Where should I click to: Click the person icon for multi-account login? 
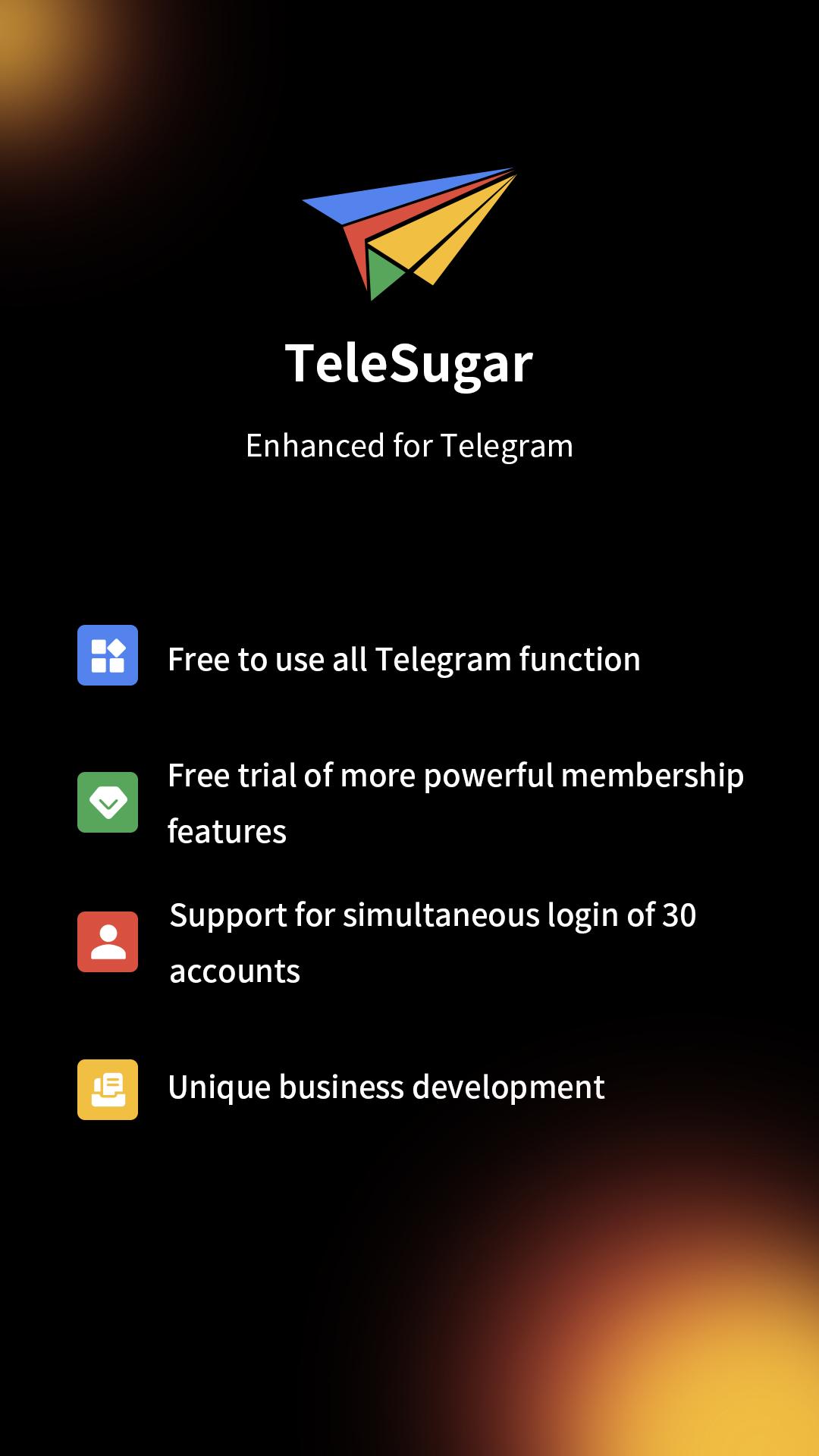pos(108,942)
